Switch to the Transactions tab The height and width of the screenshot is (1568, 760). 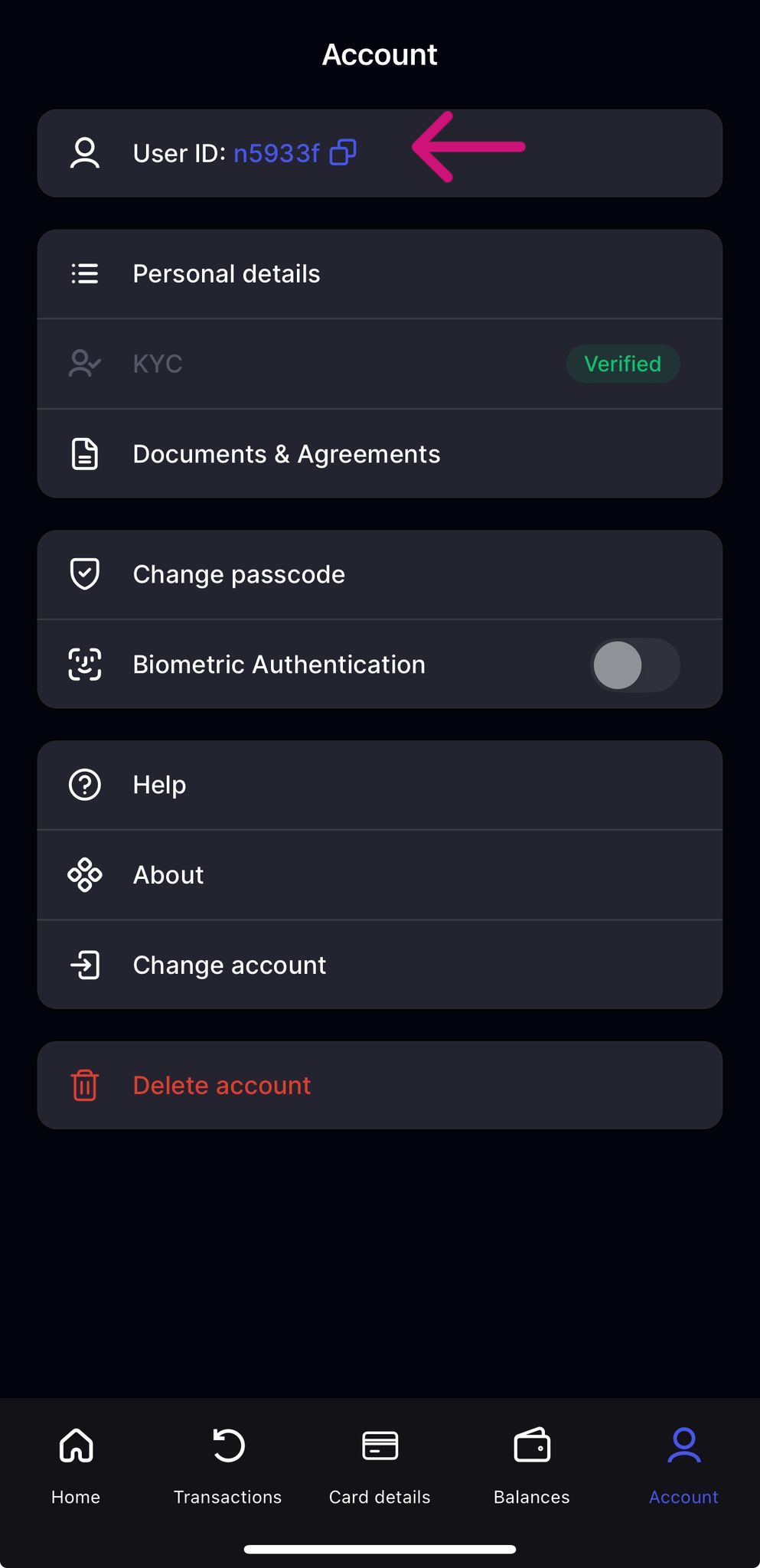coord(227,1465)
